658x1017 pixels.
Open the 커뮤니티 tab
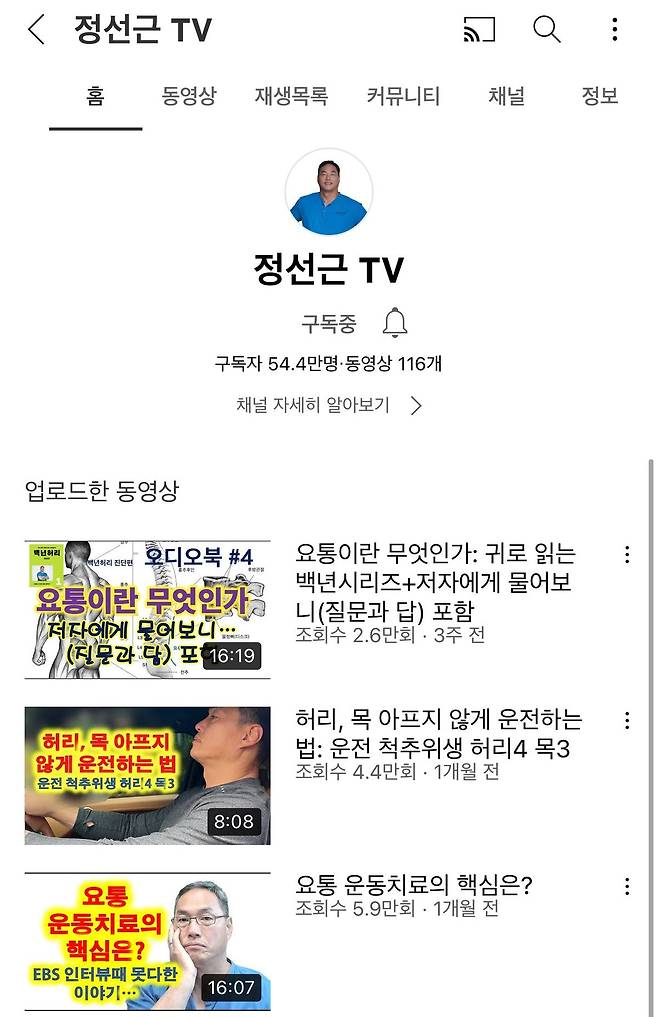pyautogui.click(x=403, y=96)
